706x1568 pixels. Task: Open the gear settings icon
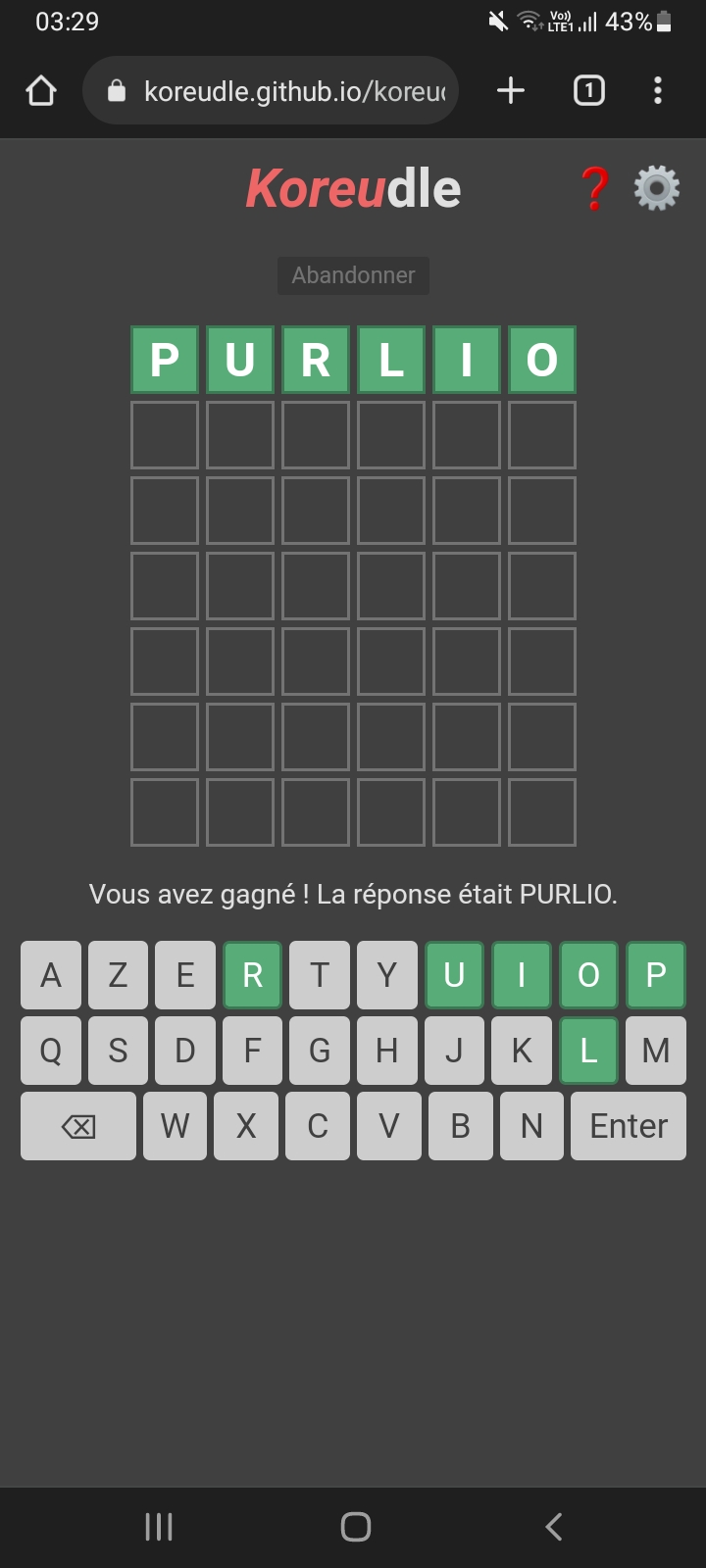[x=657, y=188]
